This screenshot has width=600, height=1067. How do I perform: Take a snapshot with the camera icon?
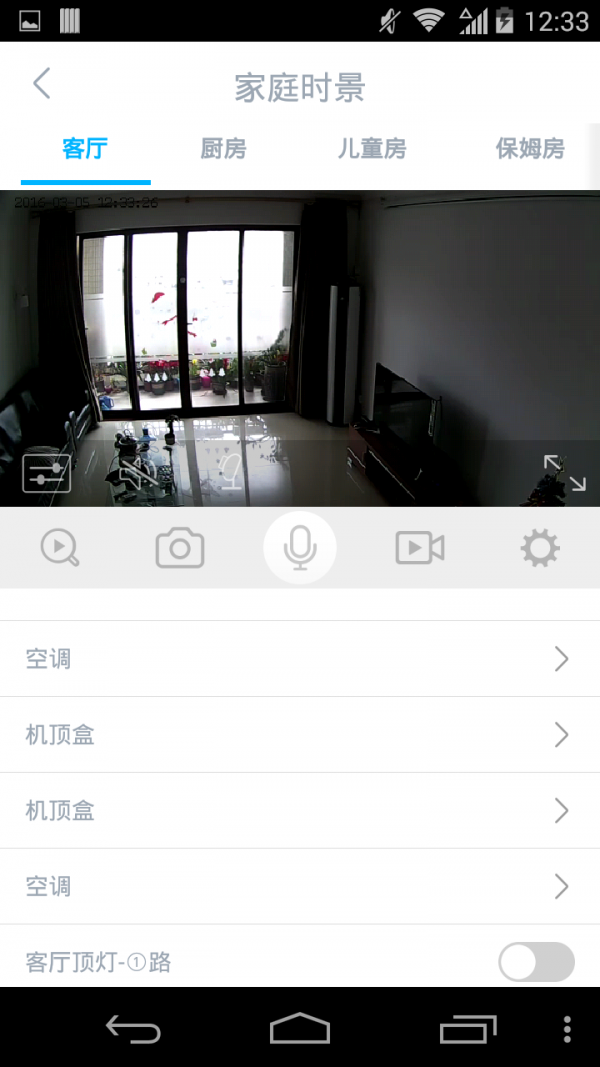click(180, 548)
